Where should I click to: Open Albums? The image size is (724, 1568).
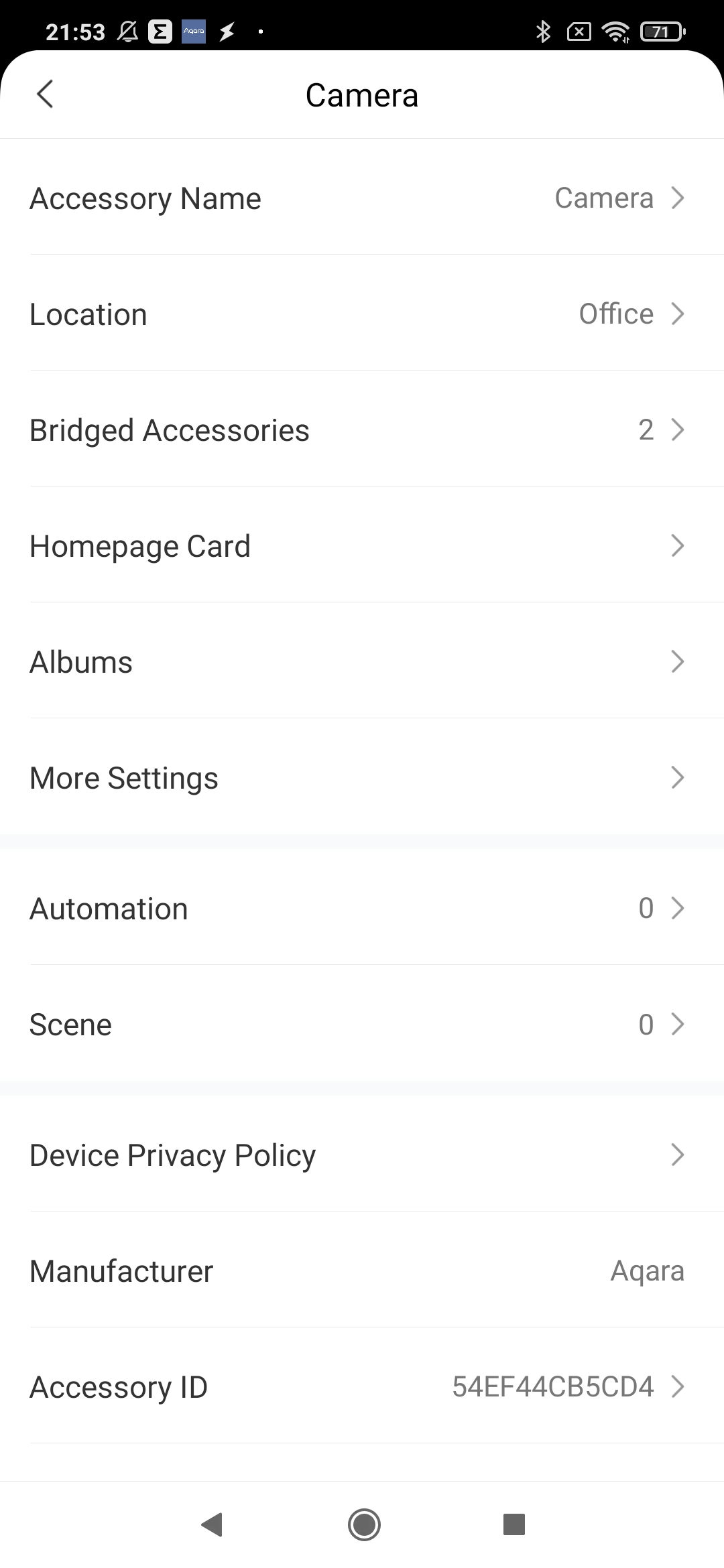tap(362, 661)
